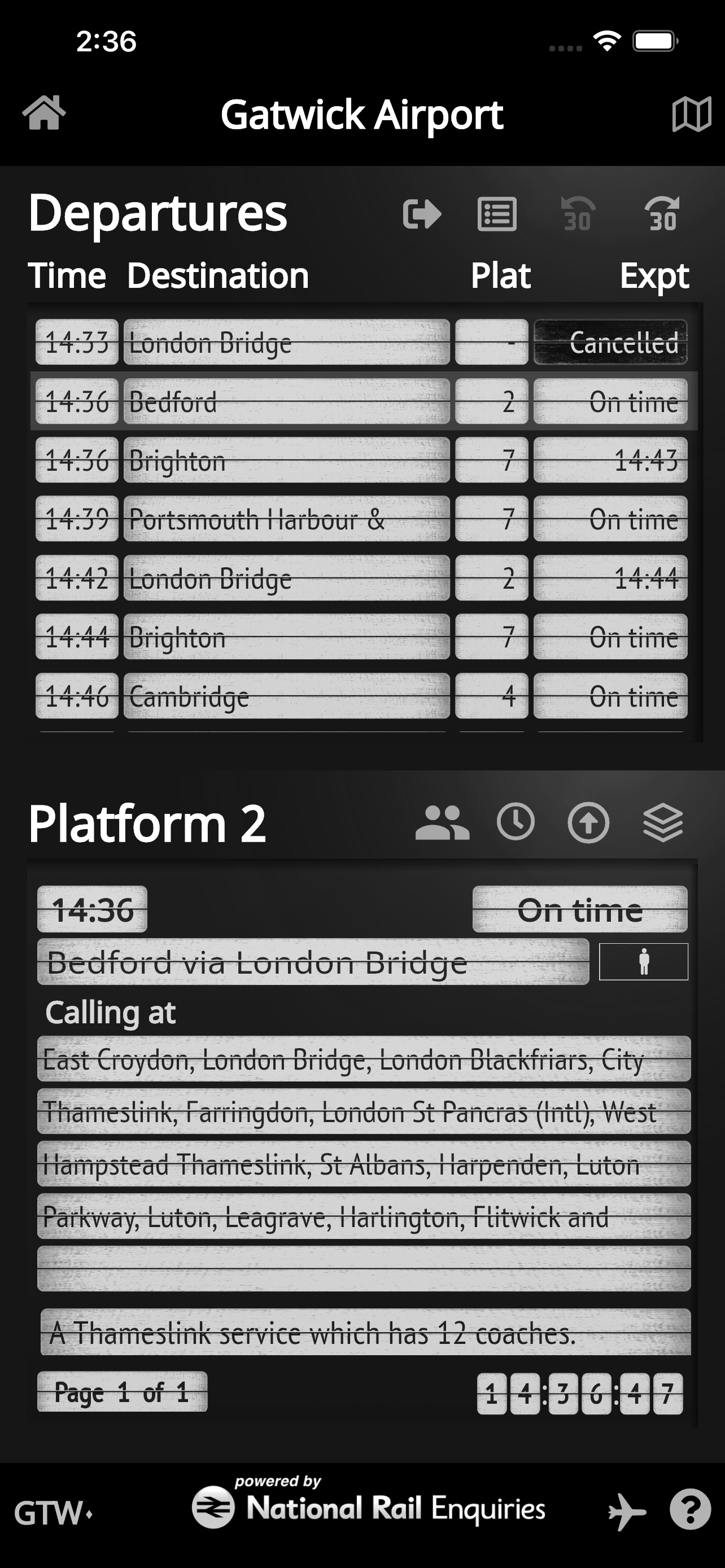
Task: Tap the up arrow circle icon
Action: 588,823
